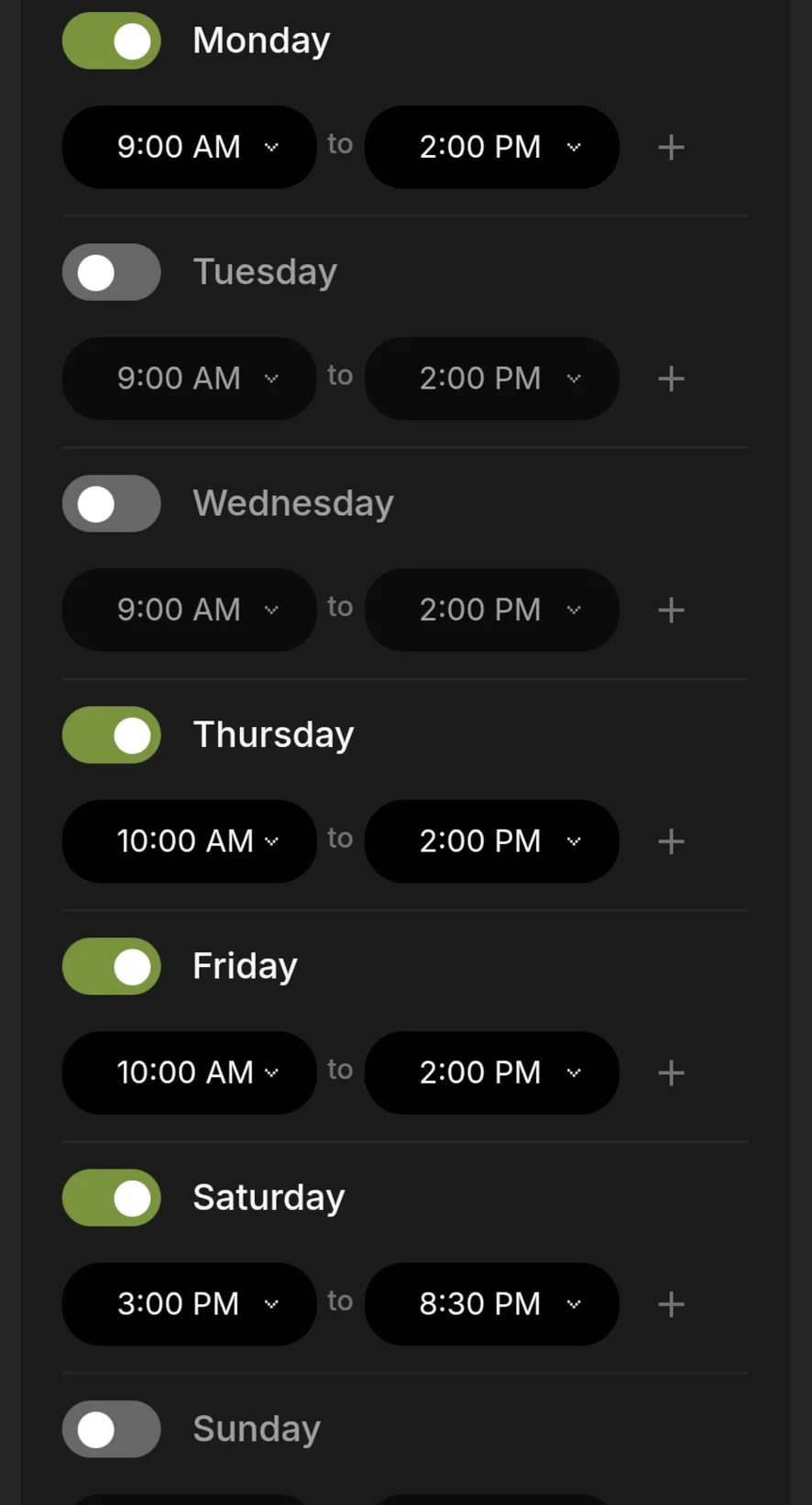
Task: Add another time slot for Monday
Action: click(x=671, y=148)
